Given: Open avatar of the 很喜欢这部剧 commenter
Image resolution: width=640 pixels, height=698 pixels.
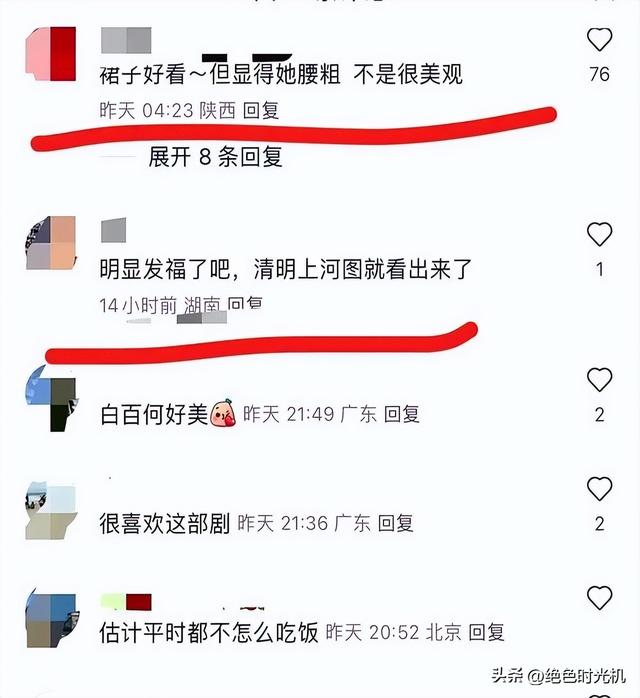Looking at the screenshot, I should click(x=51, y=508).
